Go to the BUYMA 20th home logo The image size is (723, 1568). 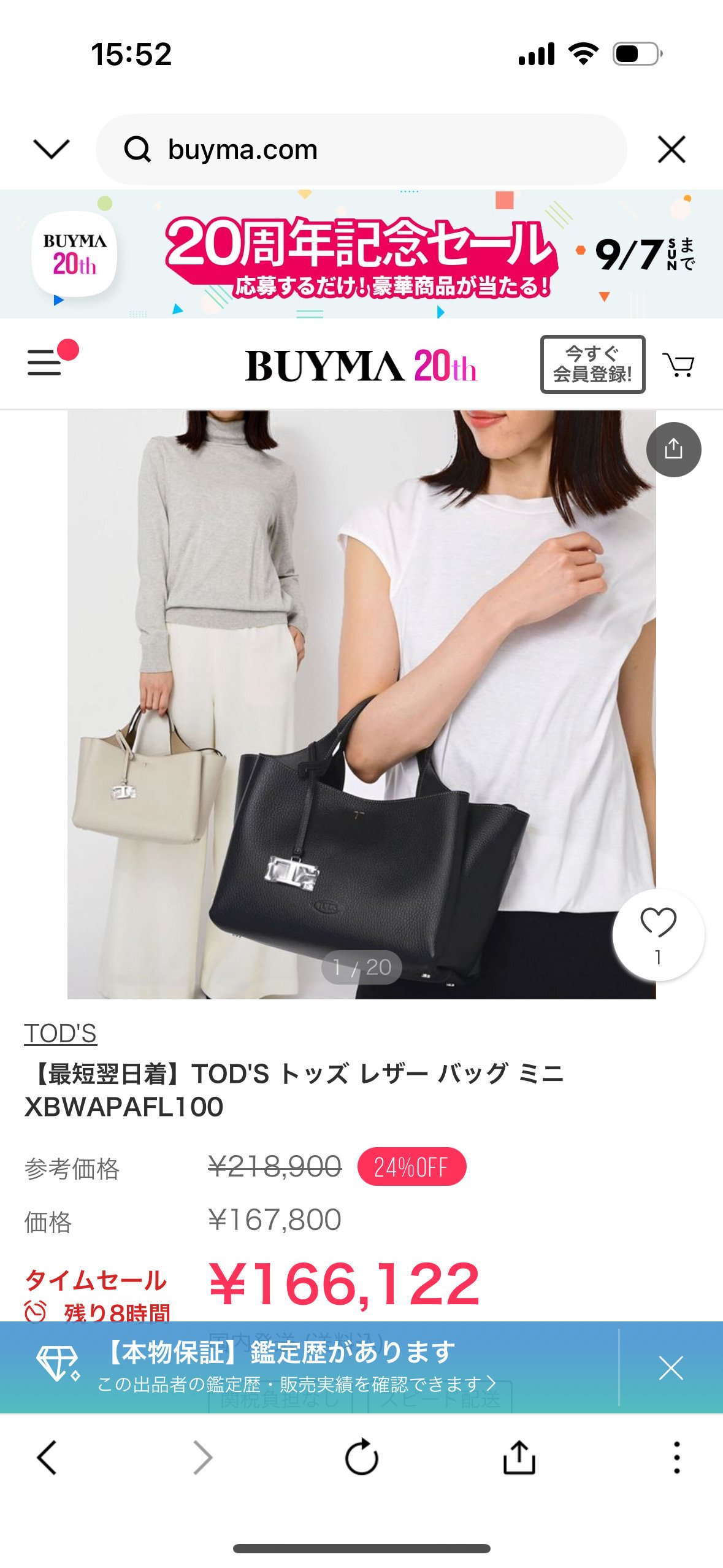tap(361, 366)
